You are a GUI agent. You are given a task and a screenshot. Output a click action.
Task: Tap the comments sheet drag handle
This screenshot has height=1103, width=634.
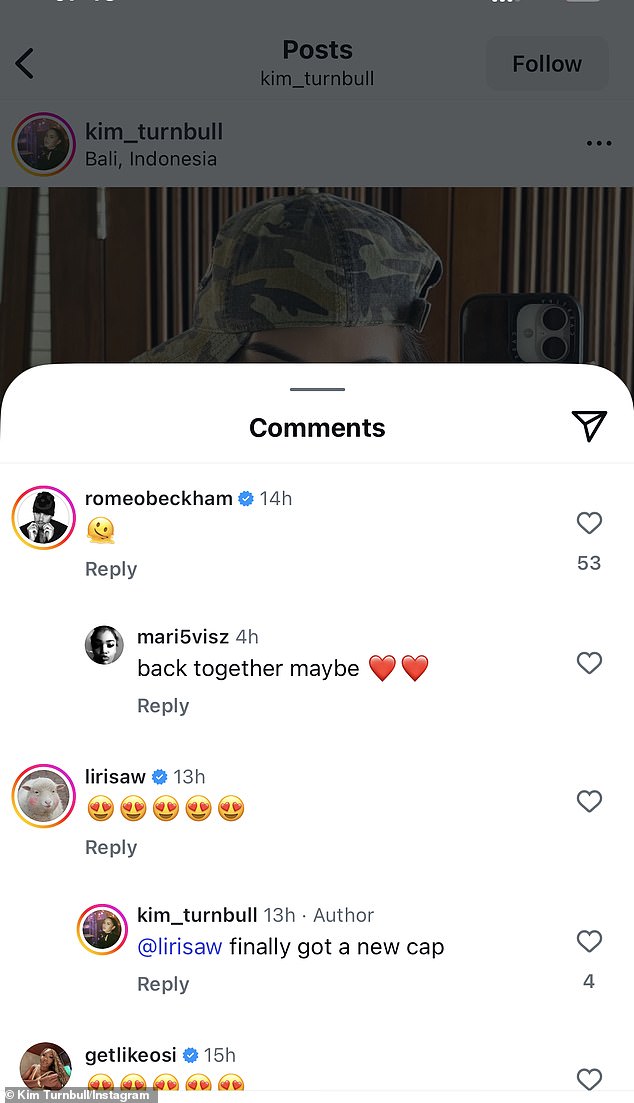(x=317, y=389)
